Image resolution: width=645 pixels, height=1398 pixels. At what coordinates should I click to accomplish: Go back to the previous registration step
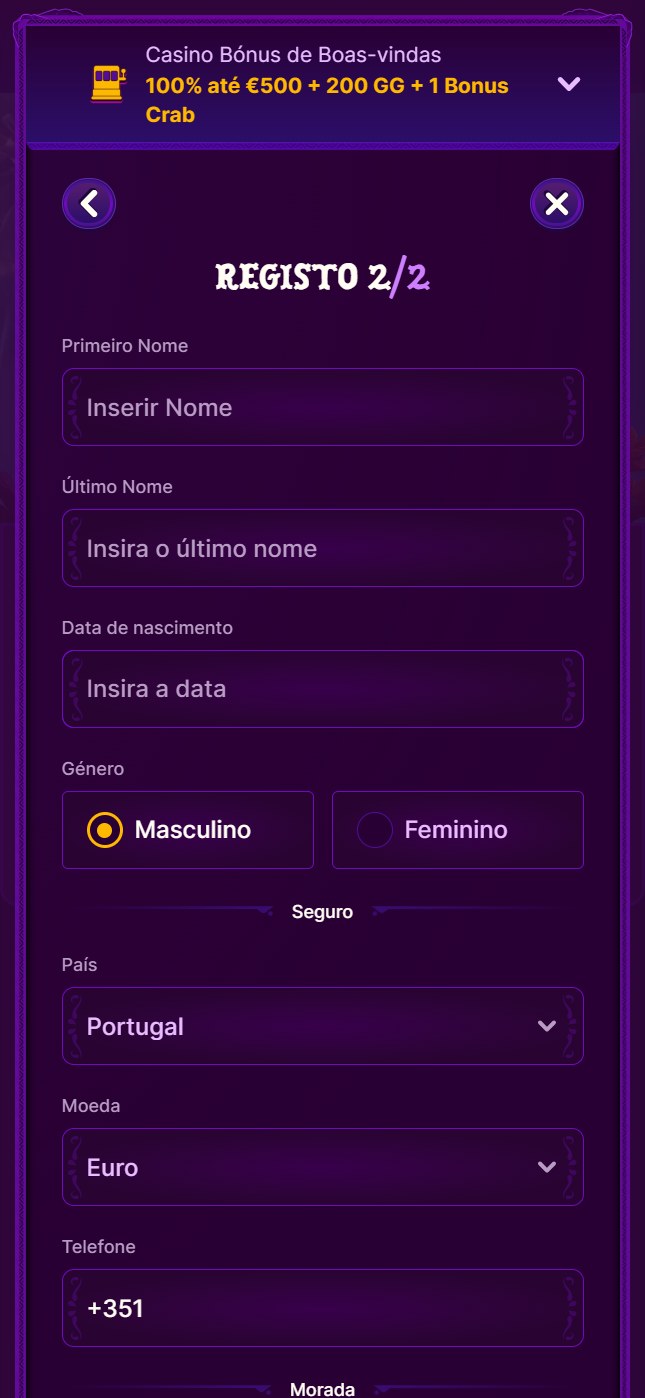click(x=89, y=204)
